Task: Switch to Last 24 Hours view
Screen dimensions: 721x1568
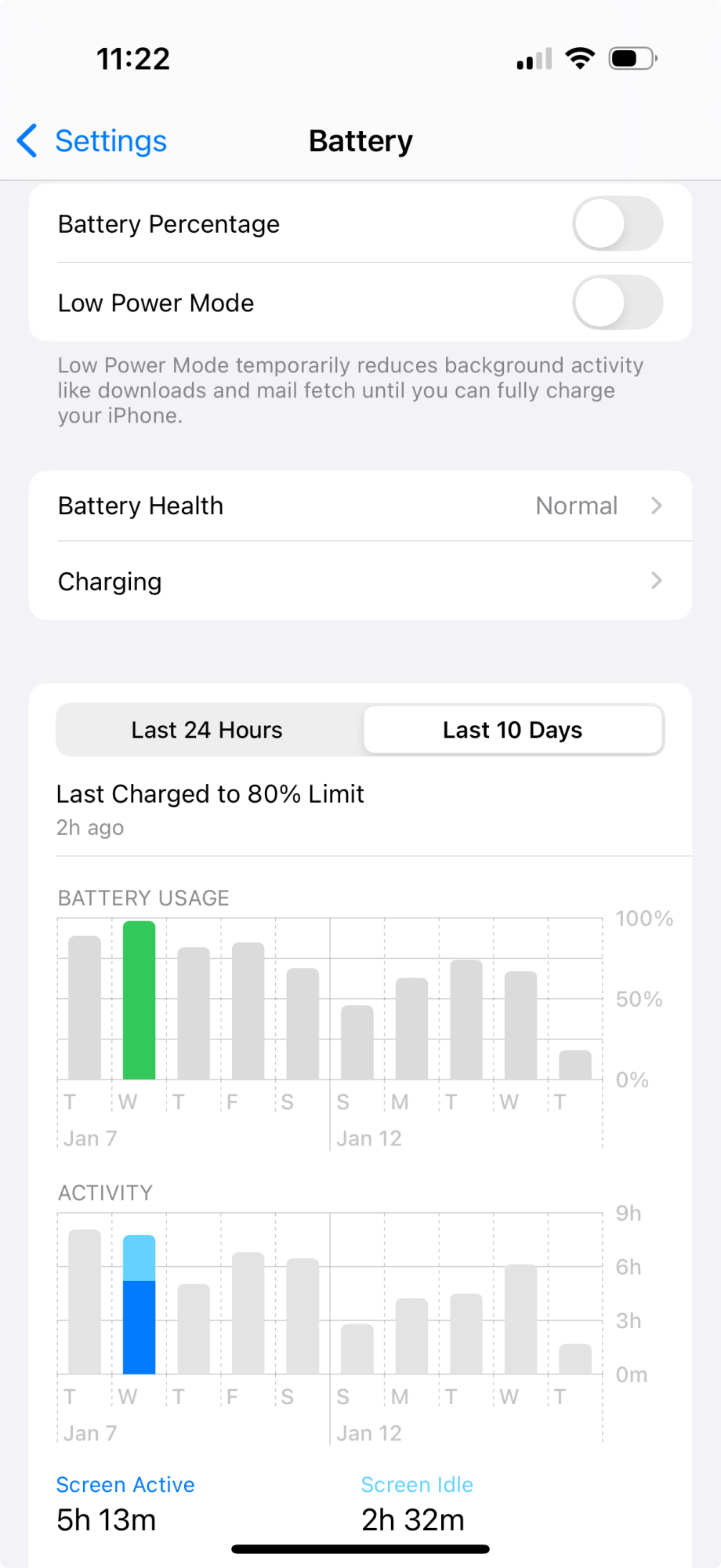Action: [x=207, y=730]
